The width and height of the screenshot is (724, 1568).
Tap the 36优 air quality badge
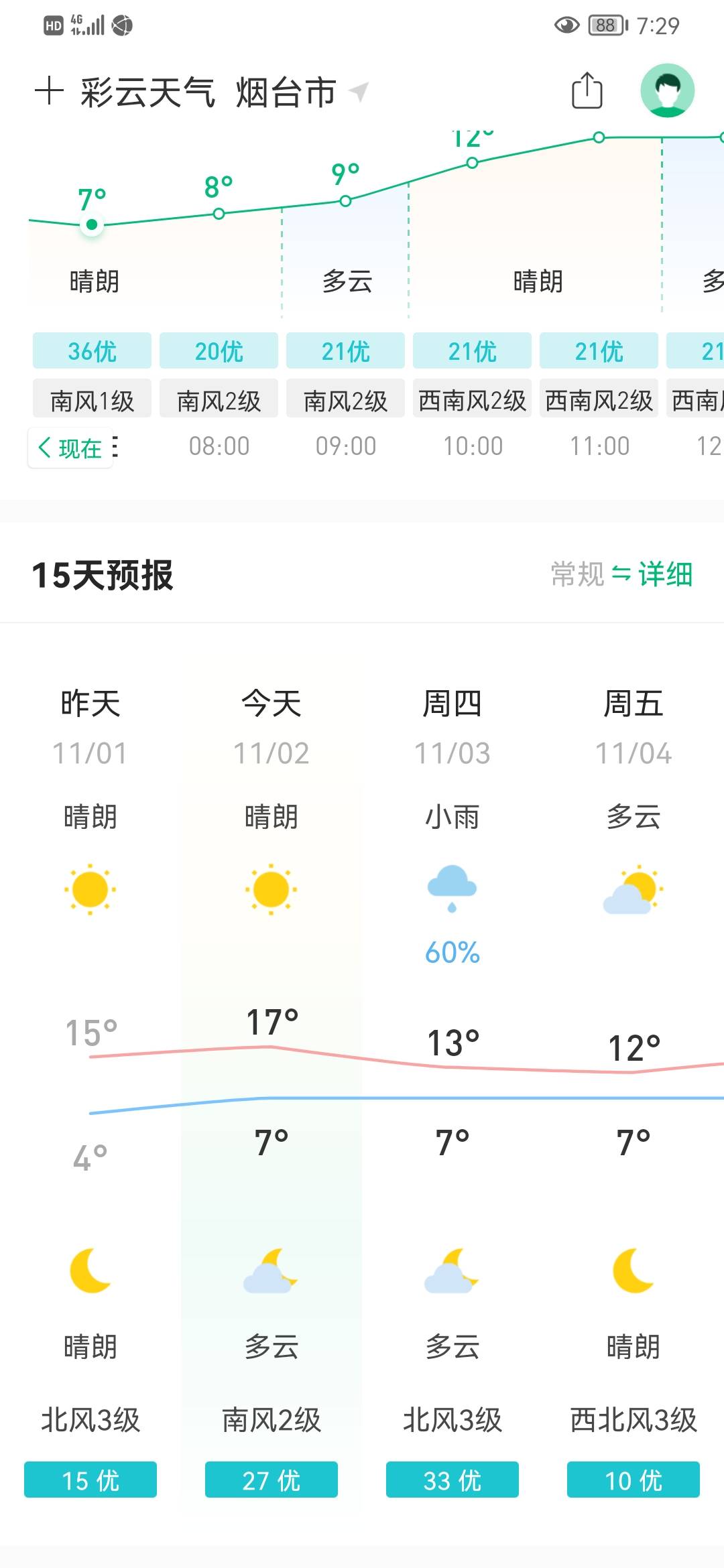point(92,350)
